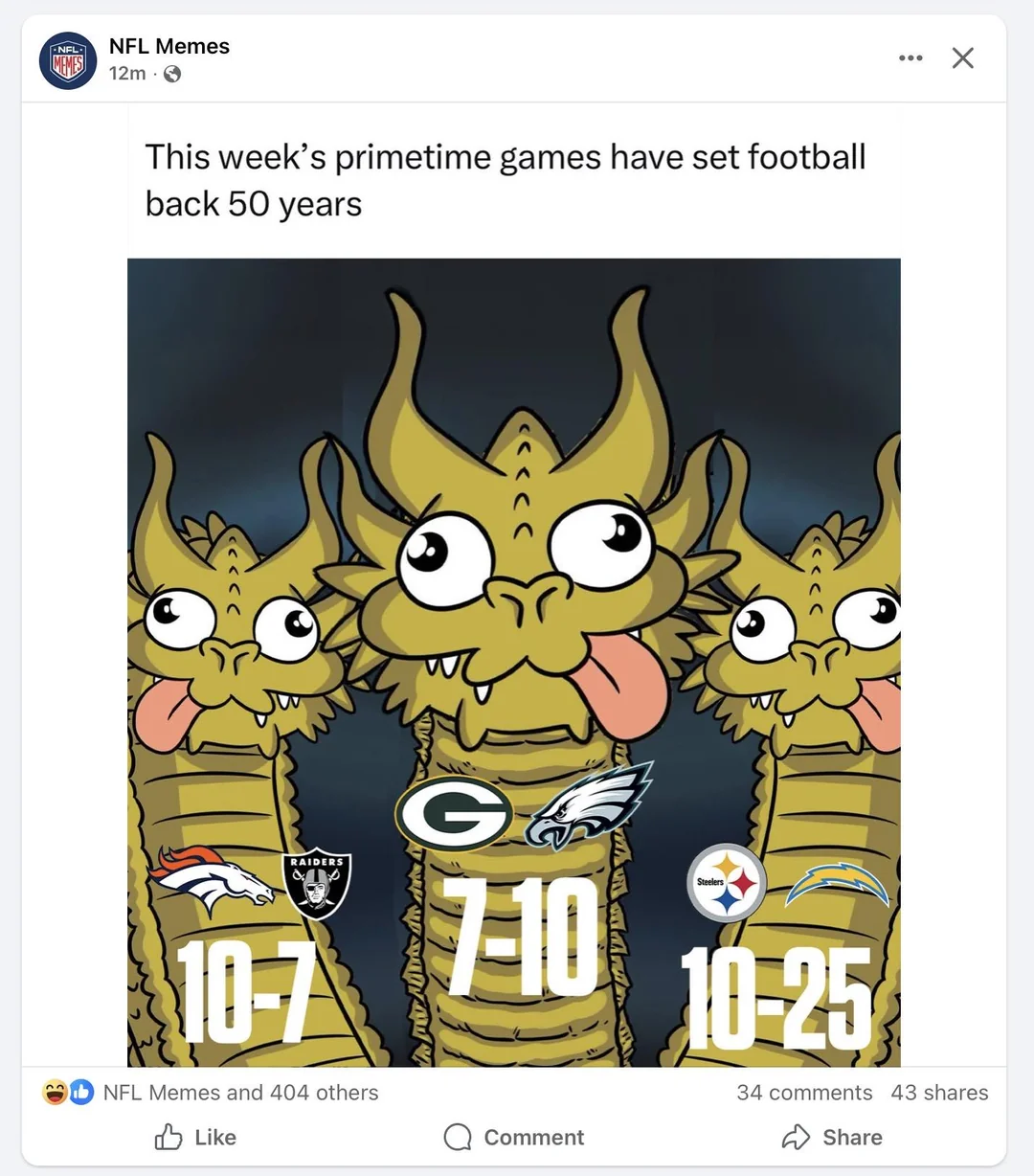View the 43 shares

(x=939, y=1093)
